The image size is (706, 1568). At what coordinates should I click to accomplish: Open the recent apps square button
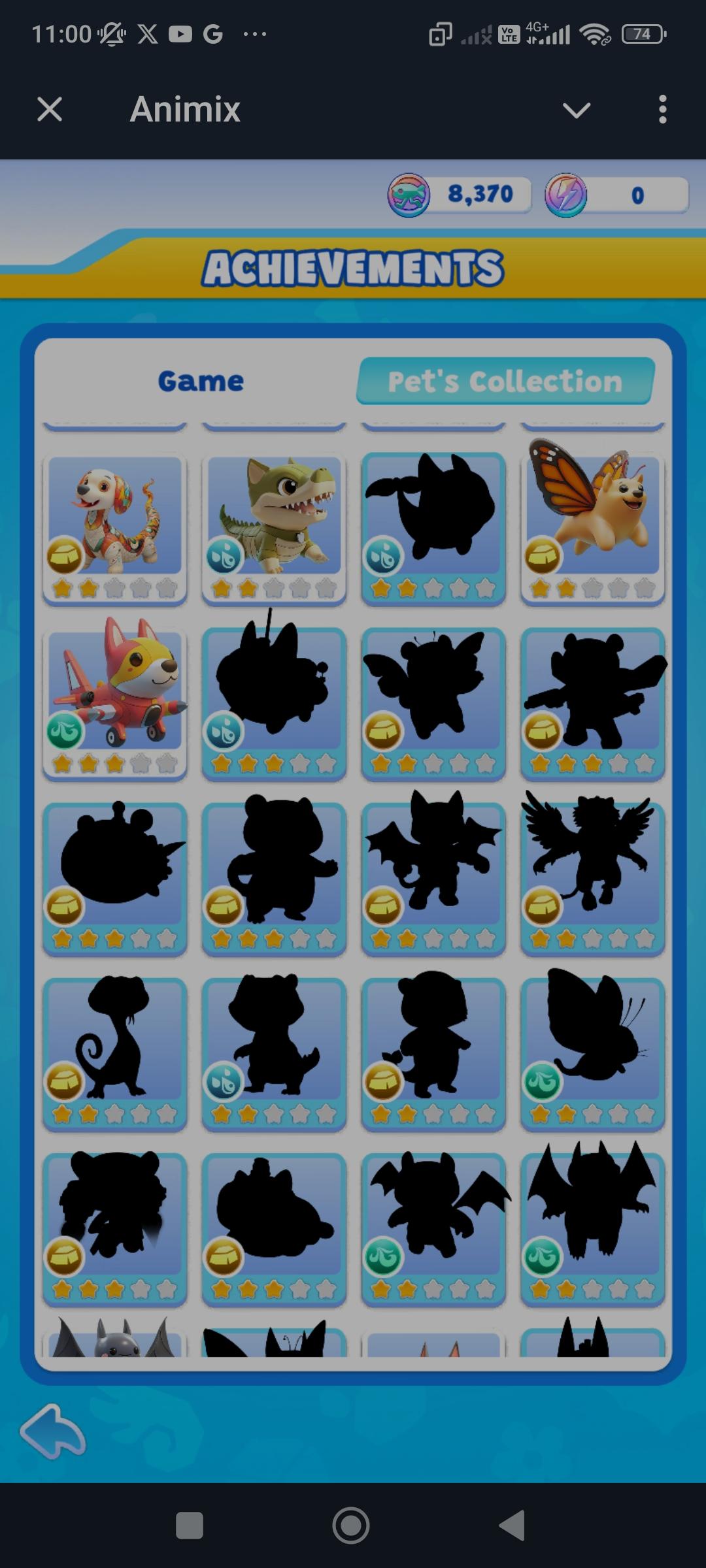coord(190,1526)
